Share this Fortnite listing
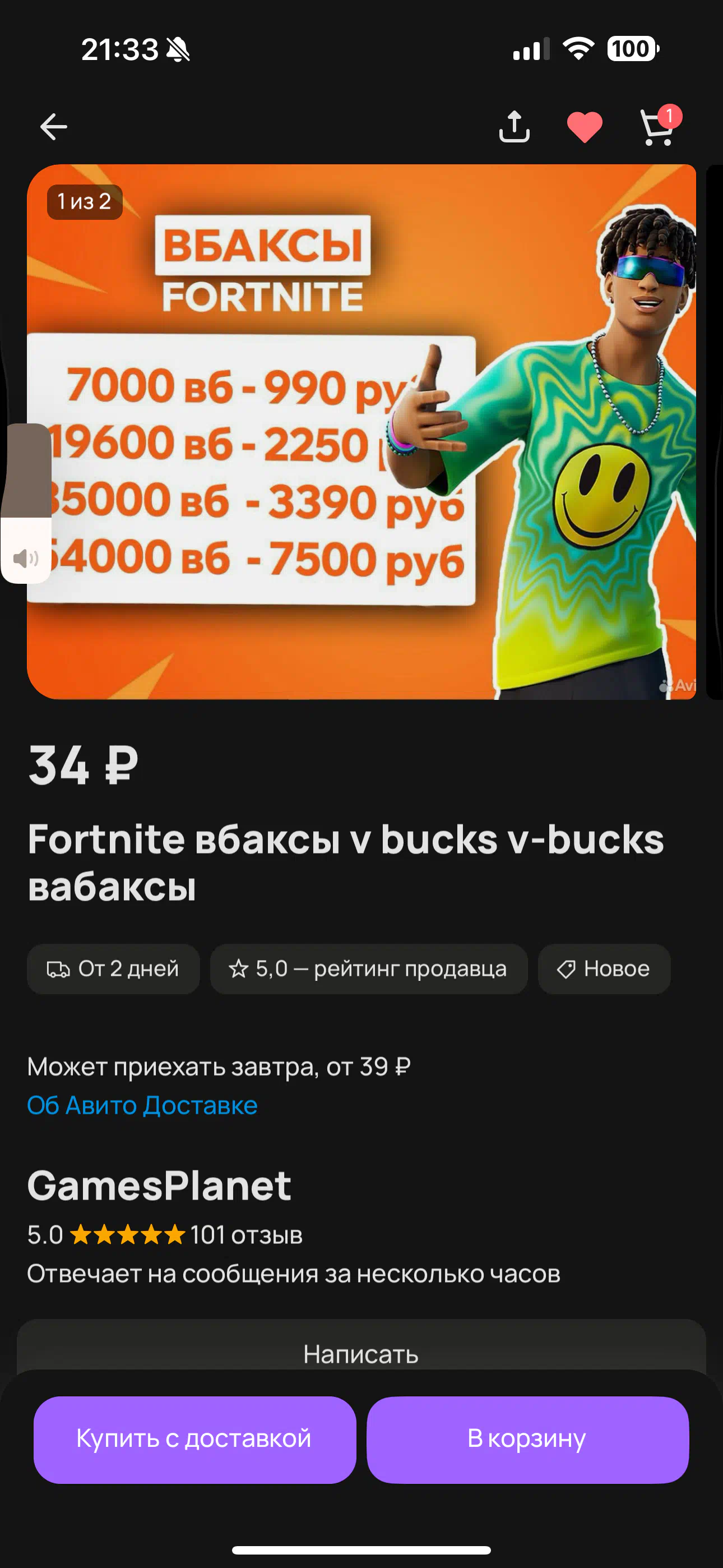 [515, 127]
